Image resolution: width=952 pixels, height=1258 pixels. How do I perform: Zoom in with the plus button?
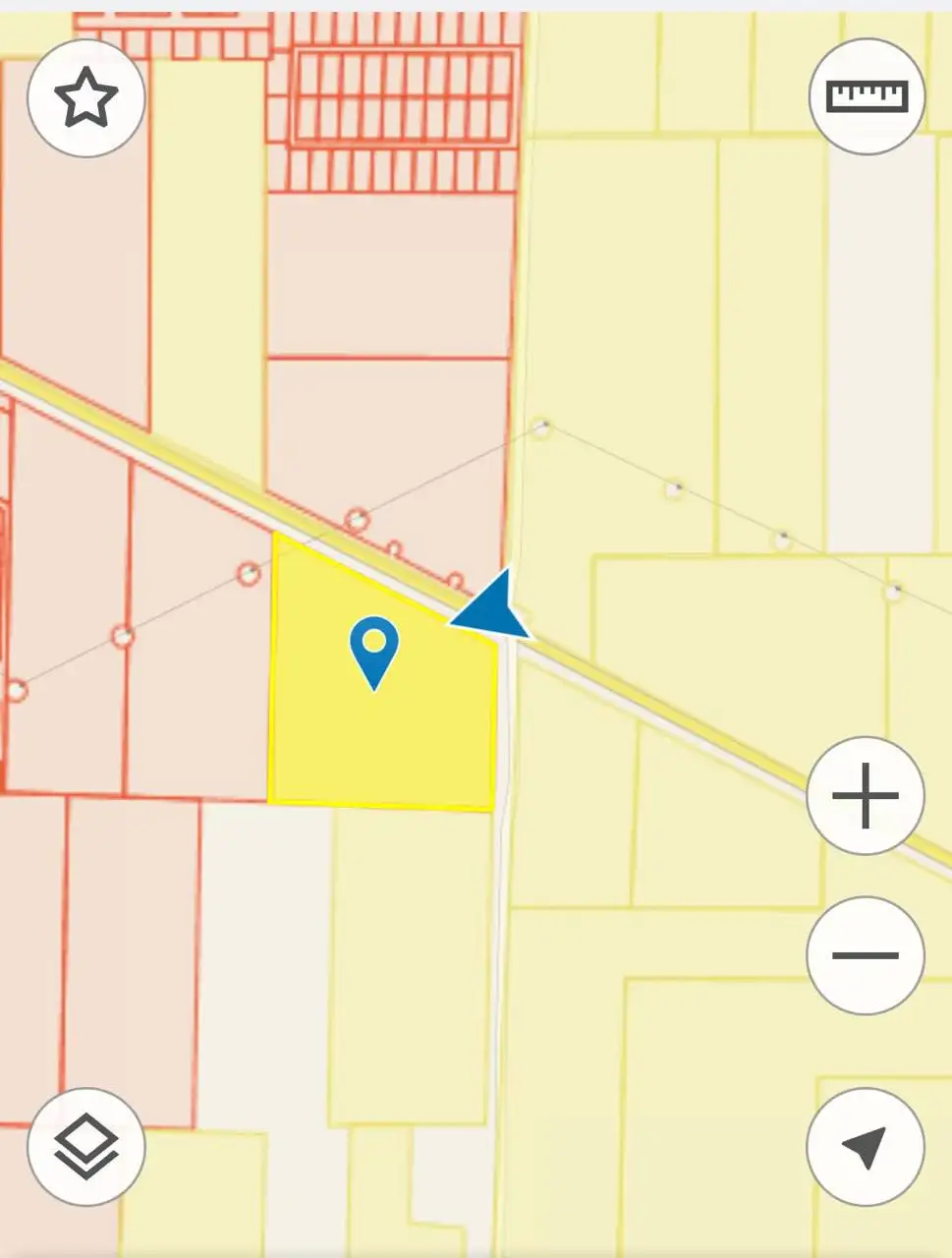click(866, 795)
